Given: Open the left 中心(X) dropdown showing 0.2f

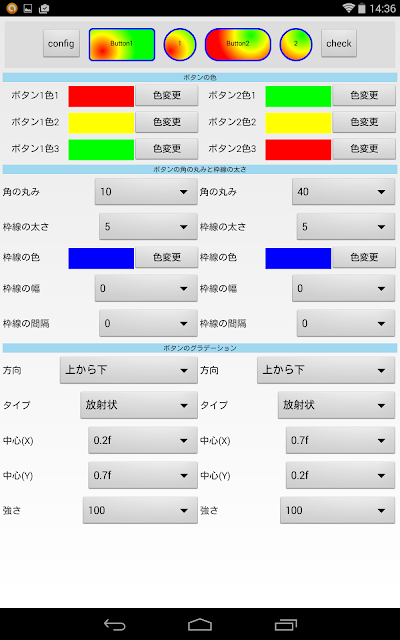Looking at the screenshot, I should pyautogui.click(x=143, y=441).
